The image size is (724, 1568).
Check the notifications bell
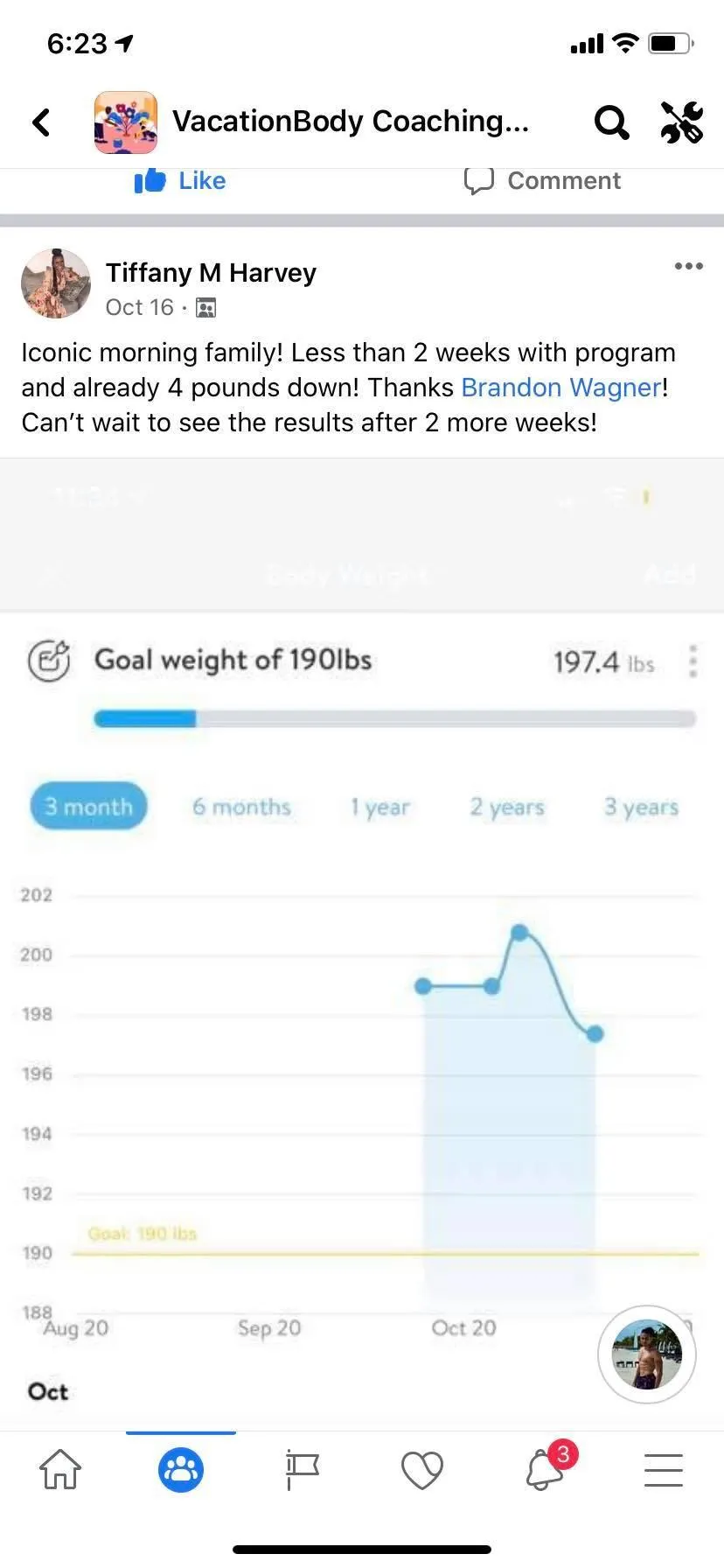544,1470
